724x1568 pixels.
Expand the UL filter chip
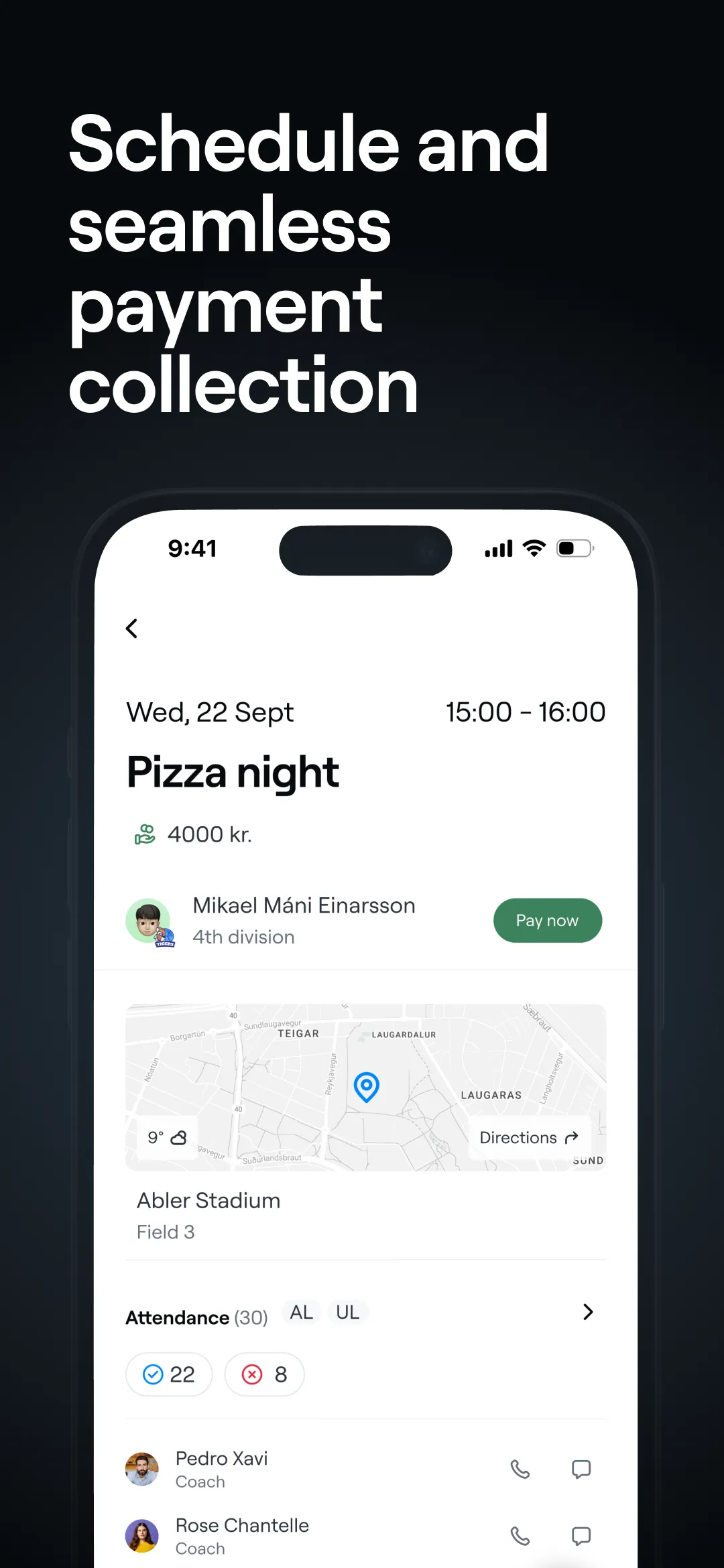tap(347, 1312)
